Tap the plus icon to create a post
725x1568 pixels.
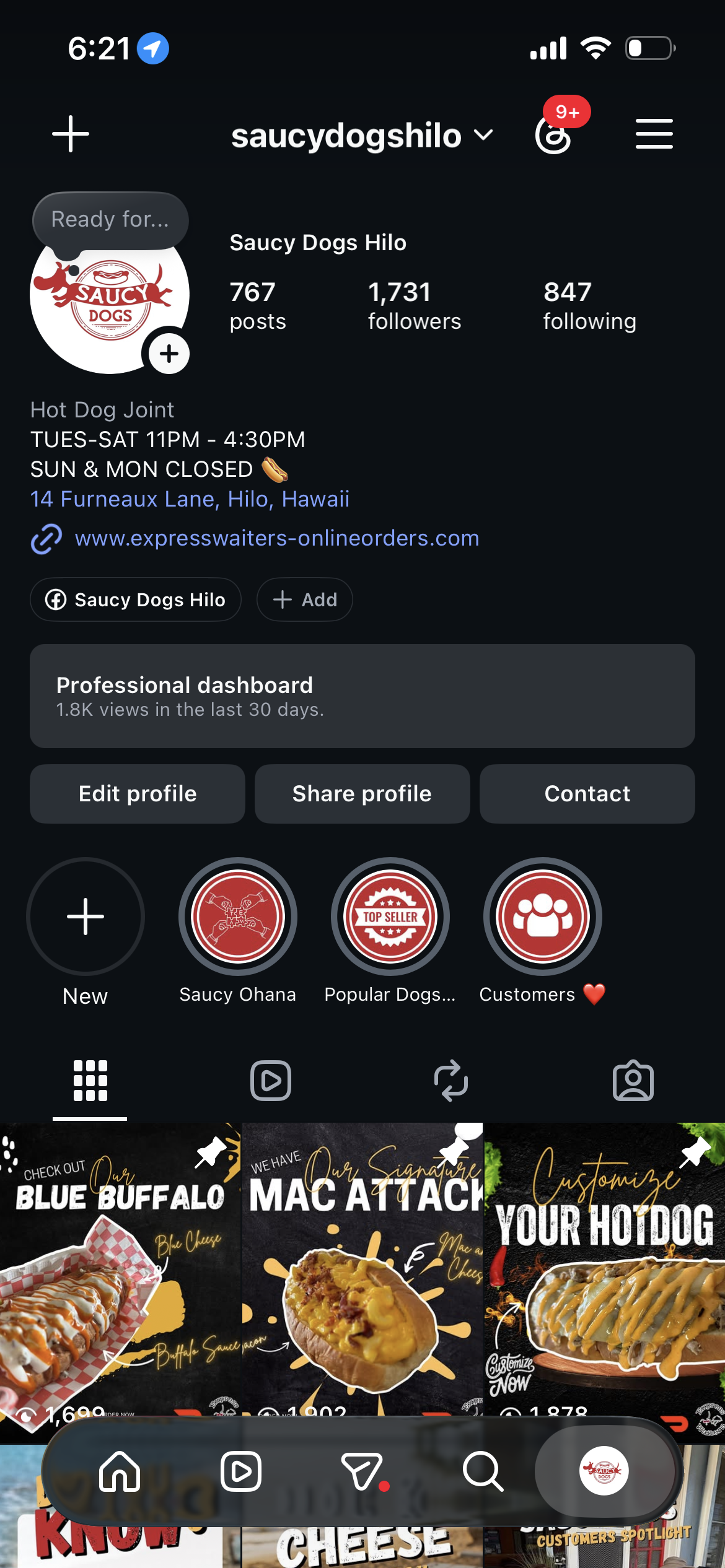(71, 134)
